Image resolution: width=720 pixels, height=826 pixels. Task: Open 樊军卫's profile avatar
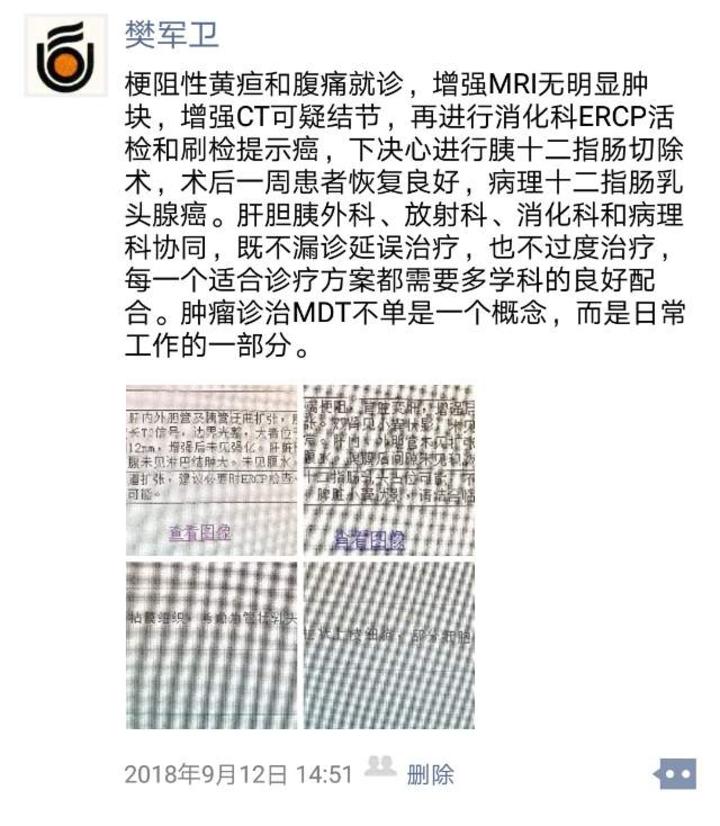coord(65,55)
